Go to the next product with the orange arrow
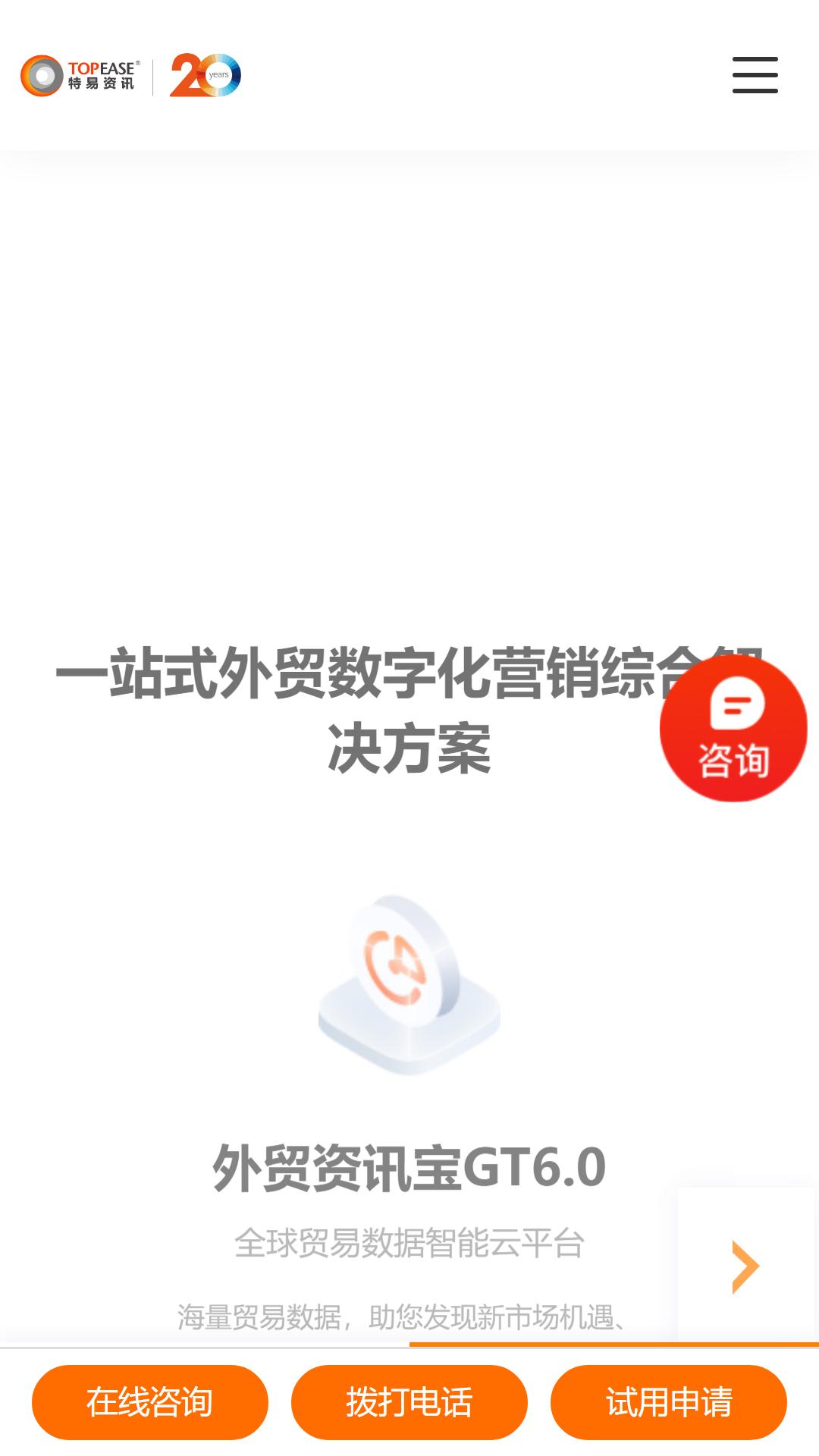Image resolution: width=819 pixels, height=1456 pixels. click(x=745, y=1266)
